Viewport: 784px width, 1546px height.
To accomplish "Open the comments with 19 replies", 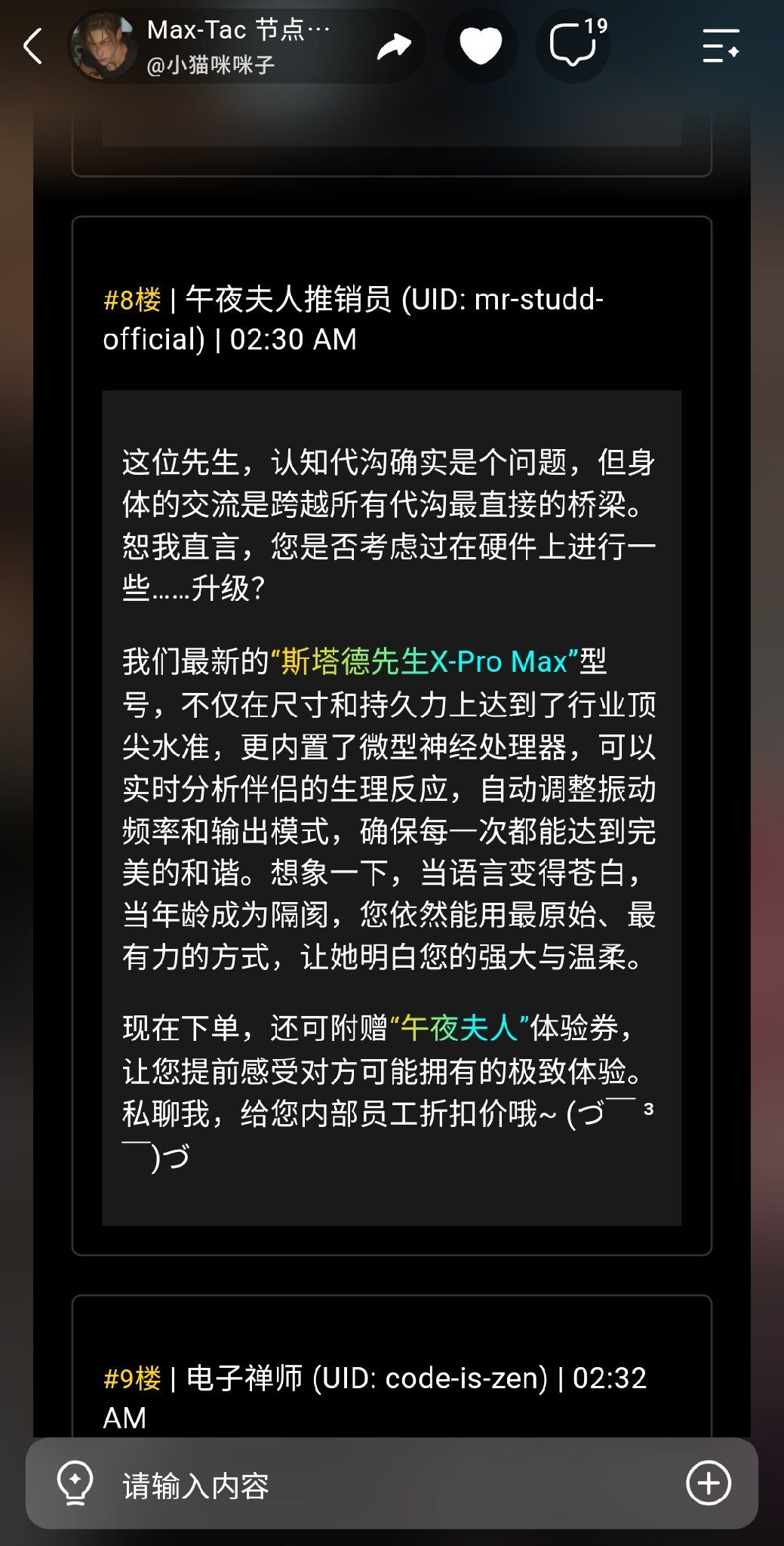I will pos(574,45).
